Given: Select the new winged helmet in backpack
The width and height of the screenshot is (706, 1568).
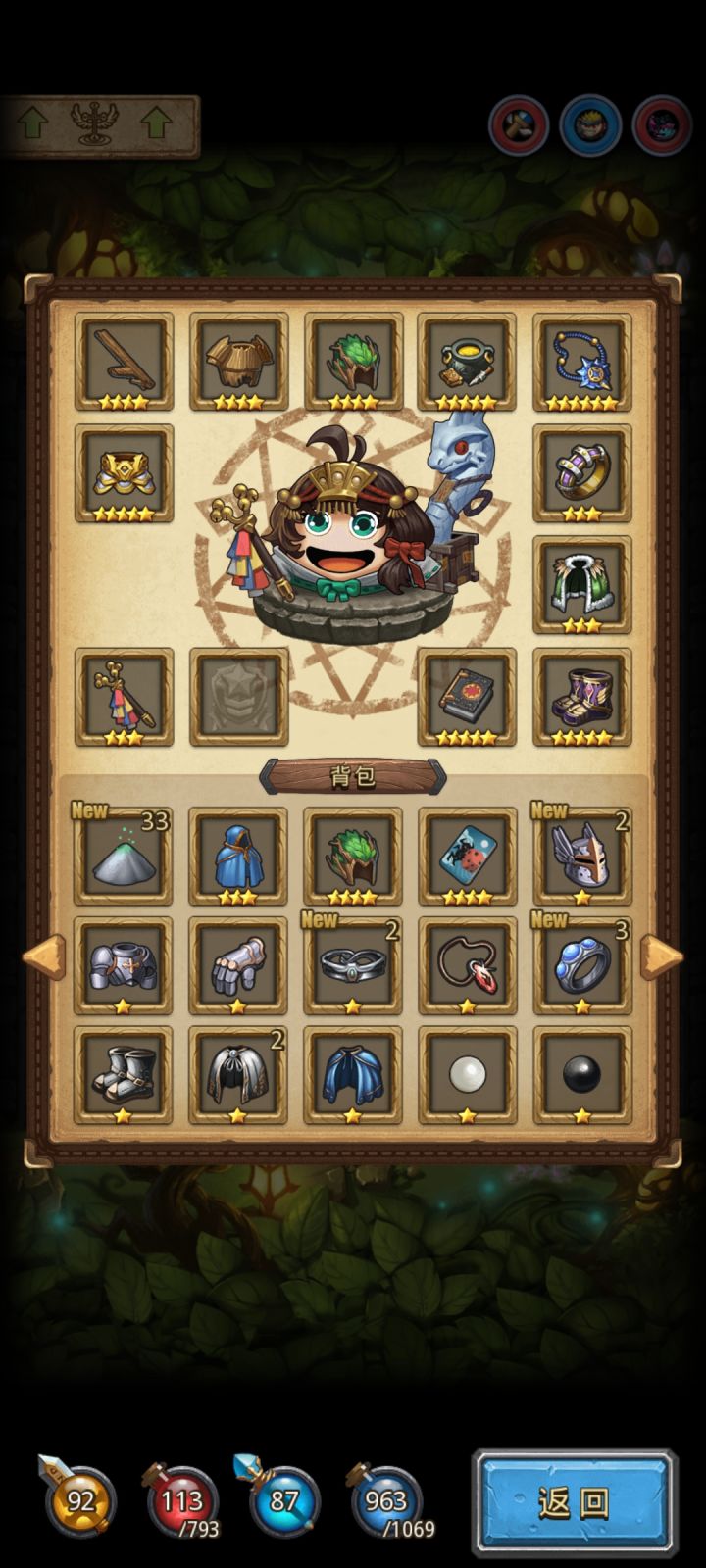Looking at the screenshot, I should point(581,857).
